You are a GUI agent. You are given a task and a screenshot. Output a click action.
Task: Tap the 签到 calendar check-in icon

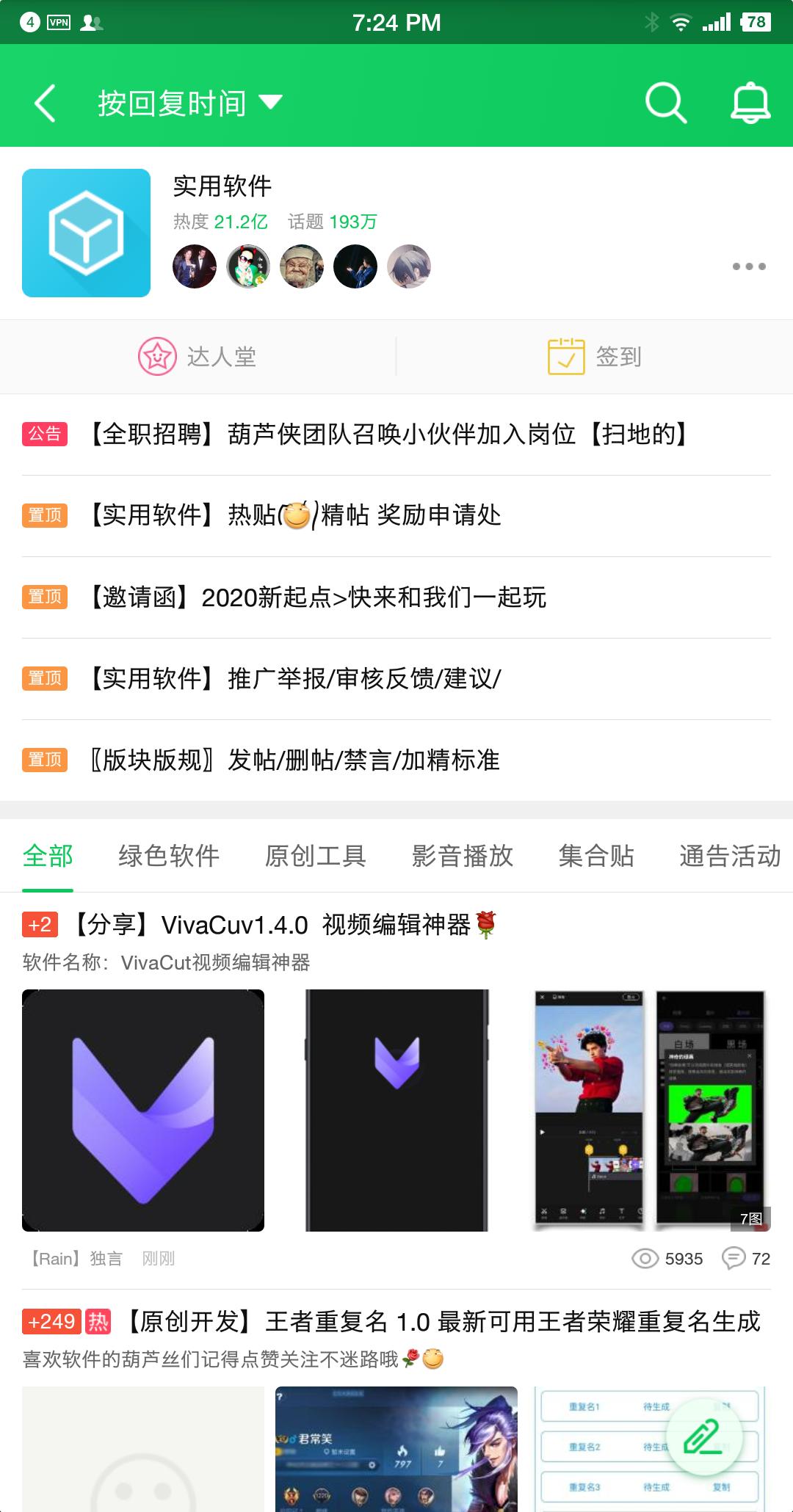[565, 356]
